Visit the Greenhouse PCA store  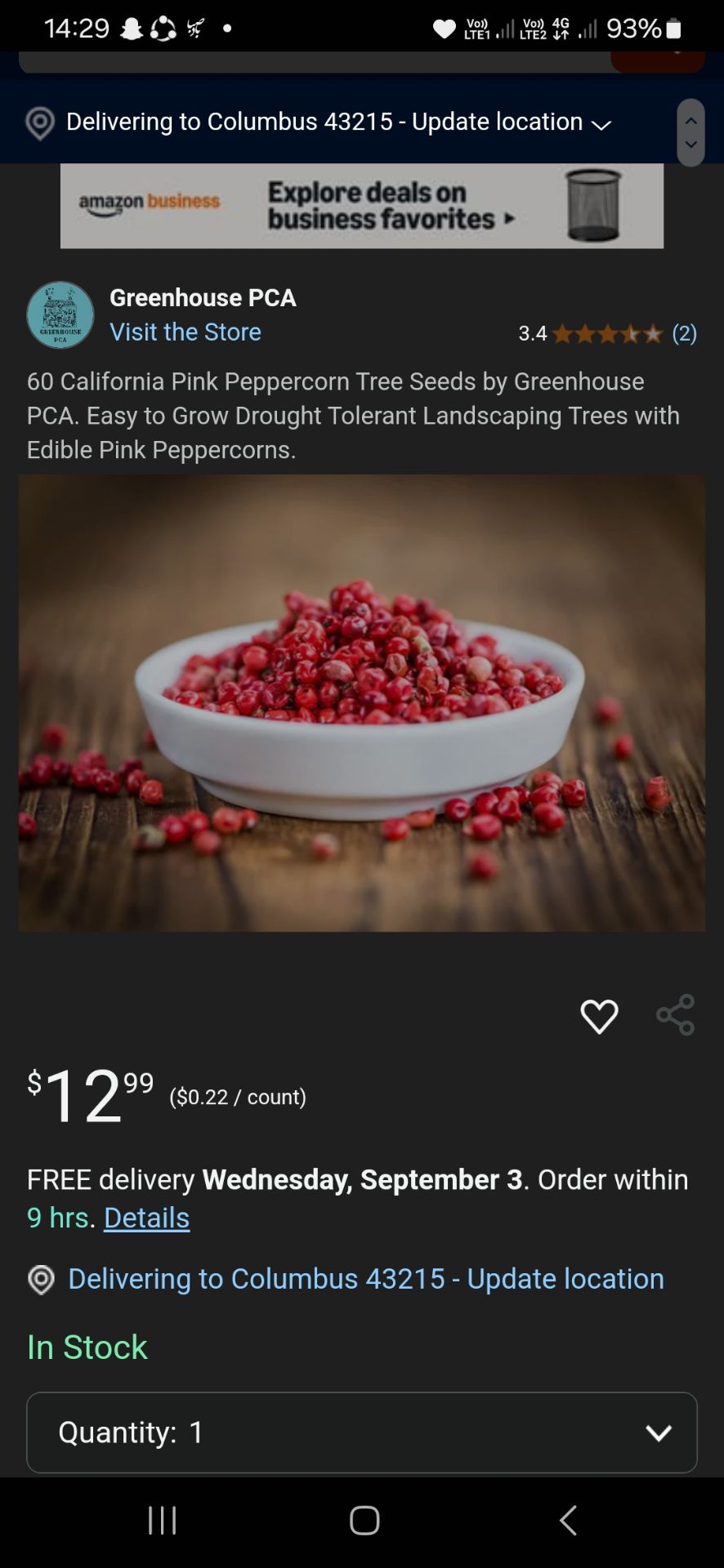click(x=185, y=332)
